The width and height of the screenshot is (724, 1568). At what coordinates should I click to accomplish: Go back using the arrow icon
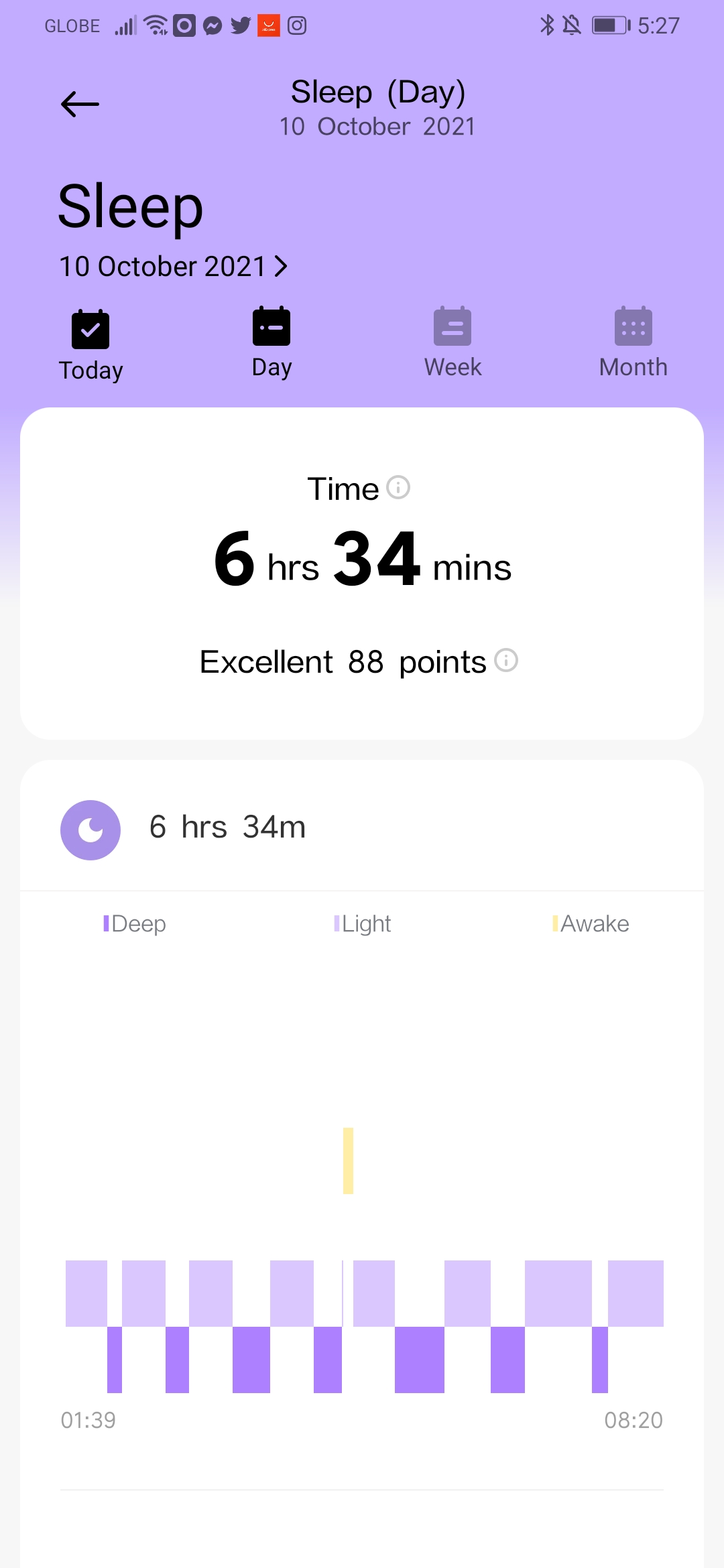(80, 105)
